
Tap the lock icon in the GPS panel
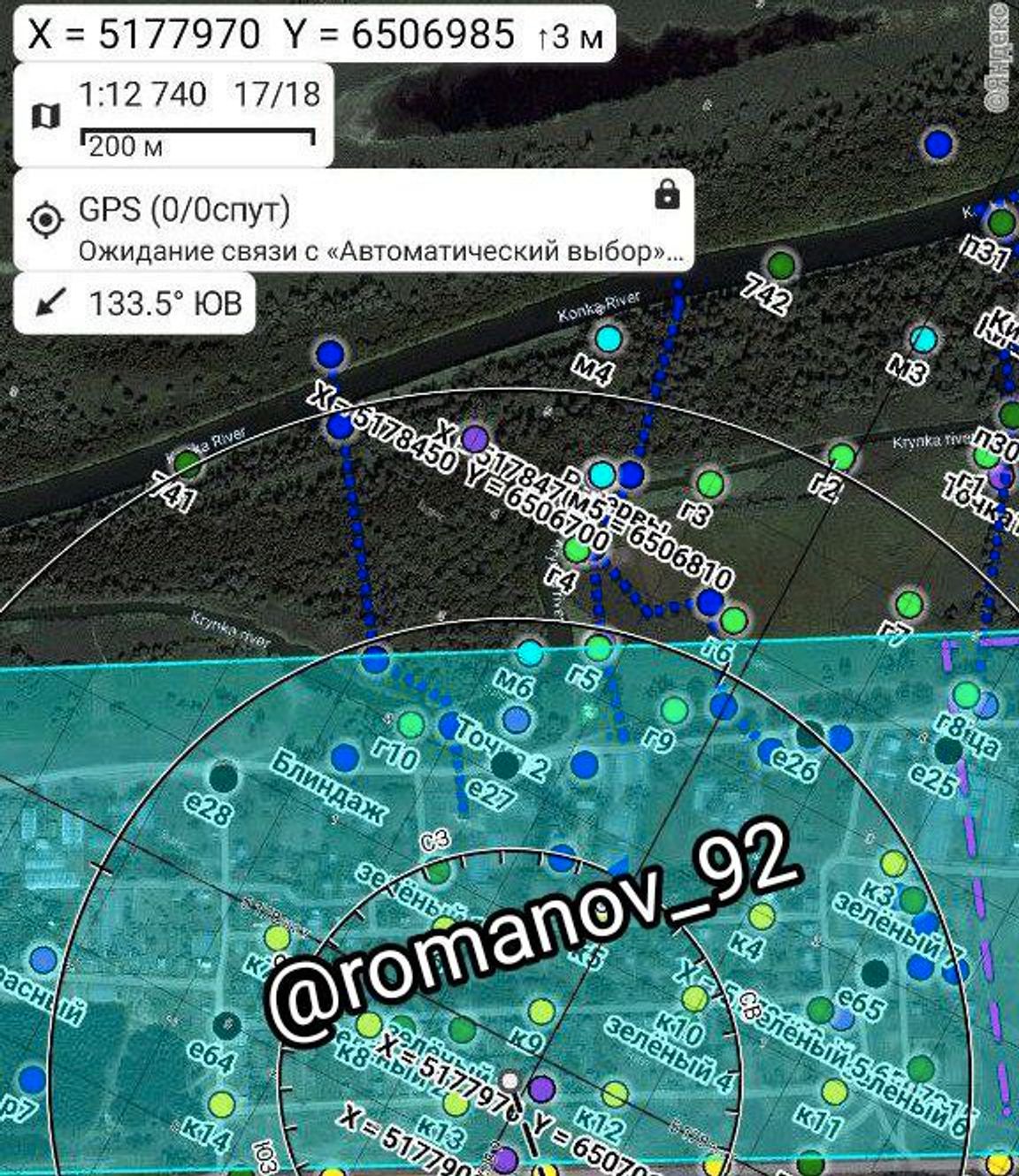[x=667, y=194]
